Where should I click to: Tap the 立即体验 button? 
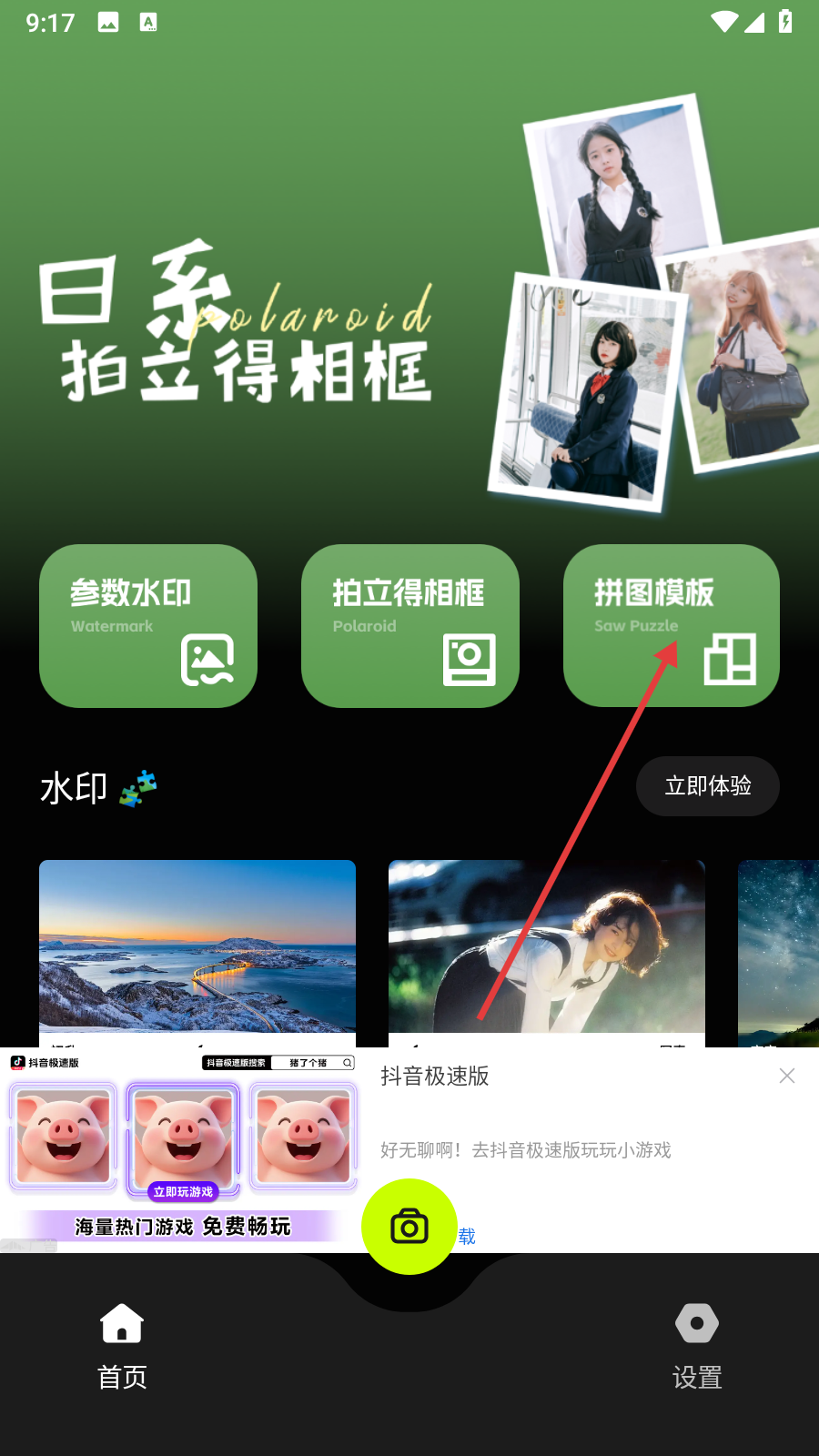point(707,786)
